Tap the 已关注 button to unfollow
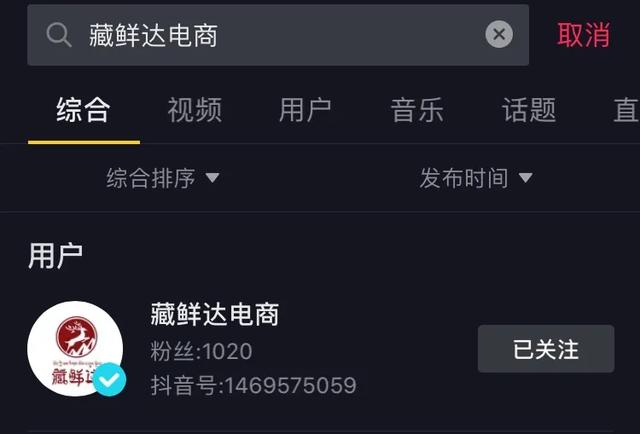 [545, 349]
